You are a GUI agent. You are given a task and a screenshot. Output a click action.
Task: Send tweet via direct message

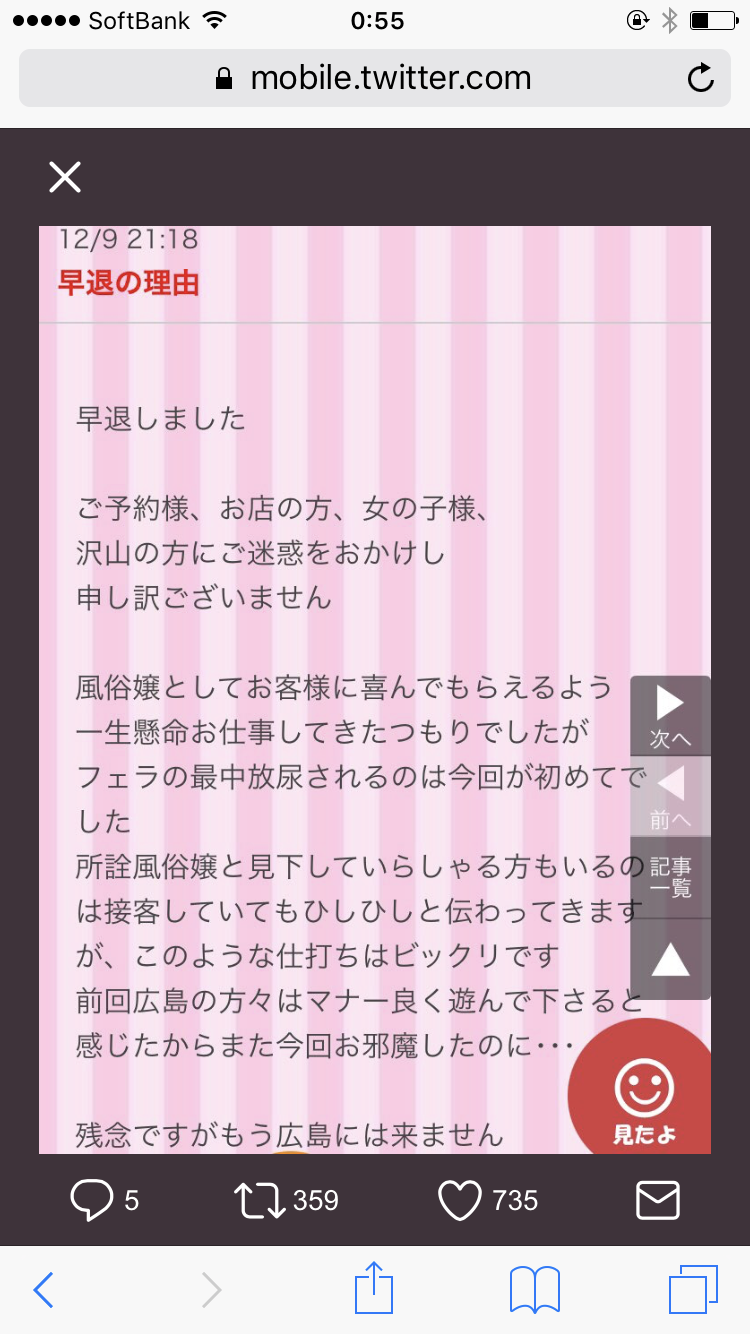[658, 1200]
